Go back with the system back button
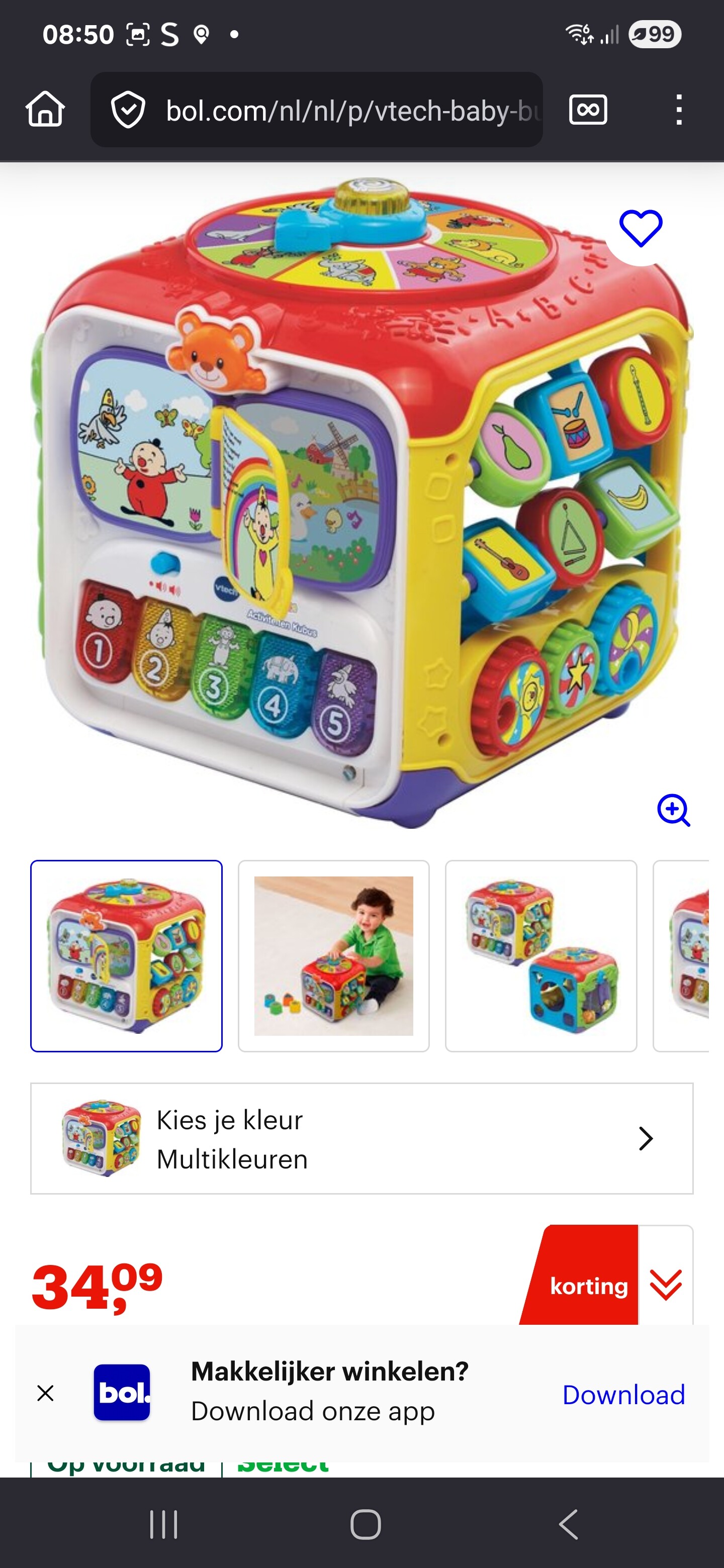 pyautogui.click(x=568, y=1525)
